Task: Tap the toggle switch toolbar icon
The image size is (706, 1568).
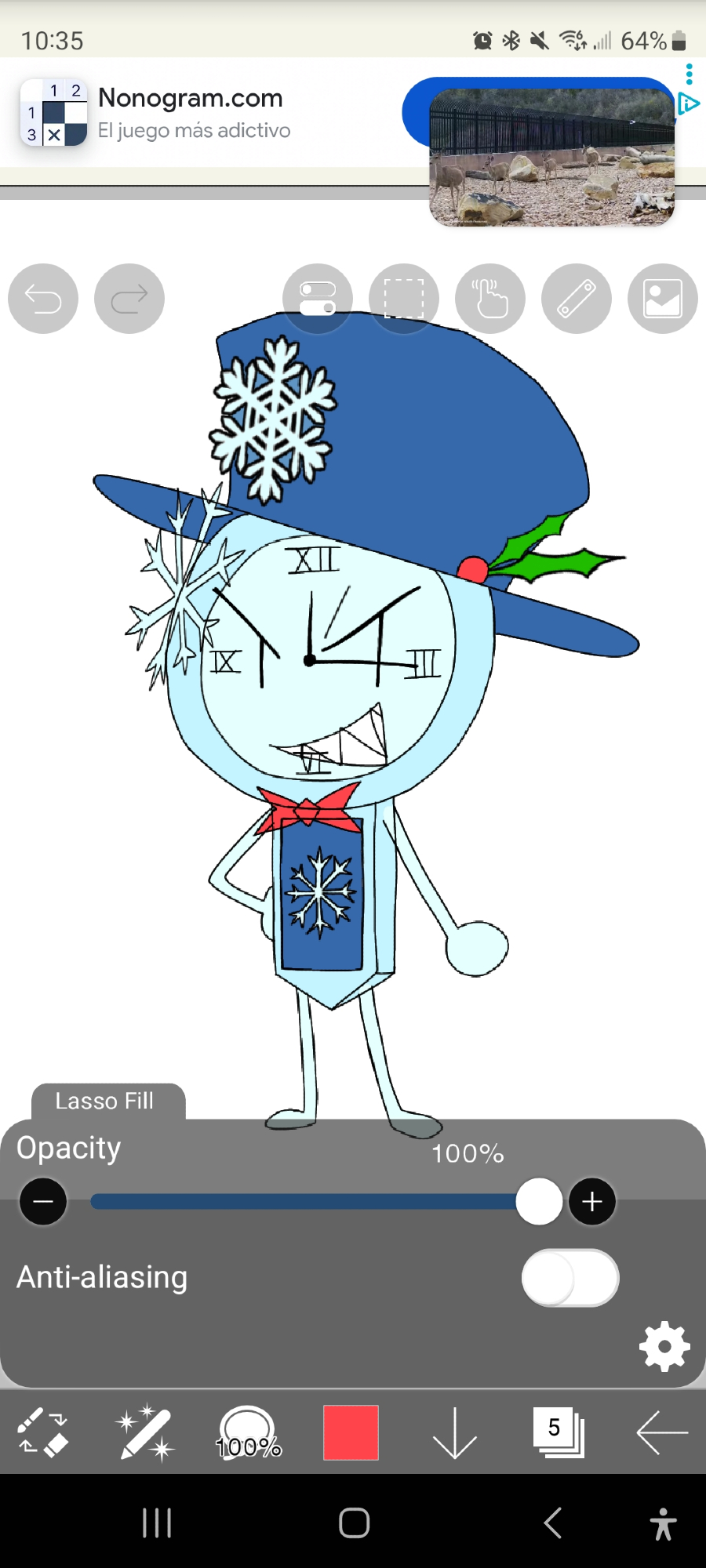Action: click(318, 299)
